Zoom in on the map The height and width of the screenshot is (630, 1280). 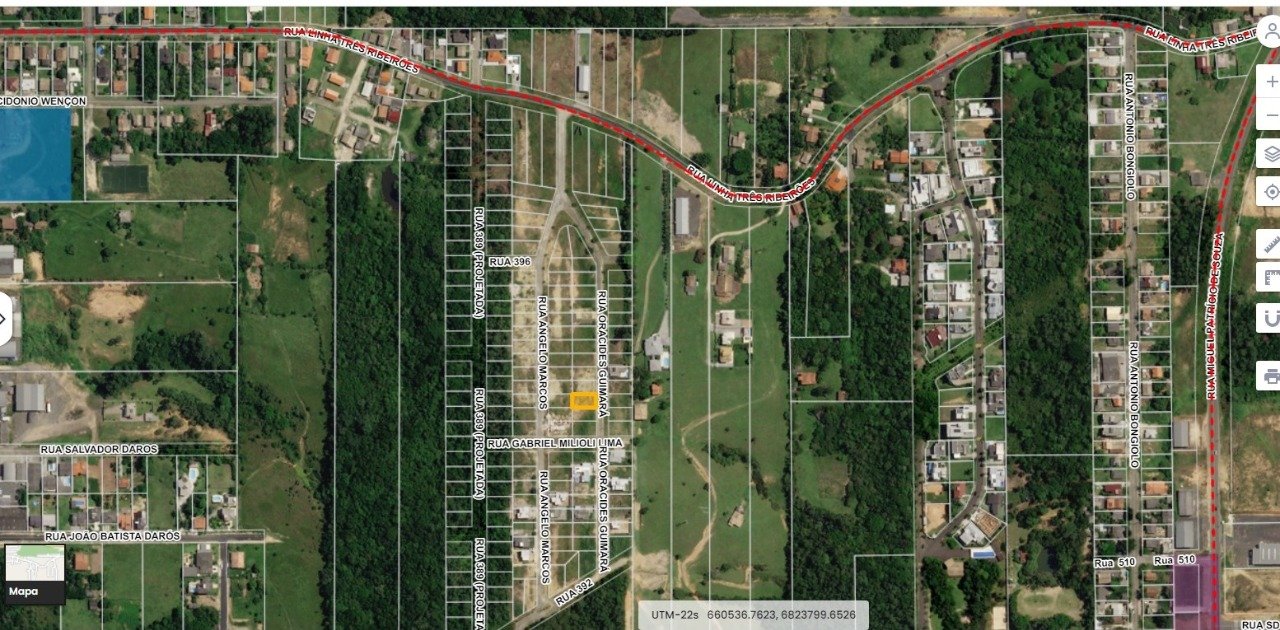point(1271,82)
